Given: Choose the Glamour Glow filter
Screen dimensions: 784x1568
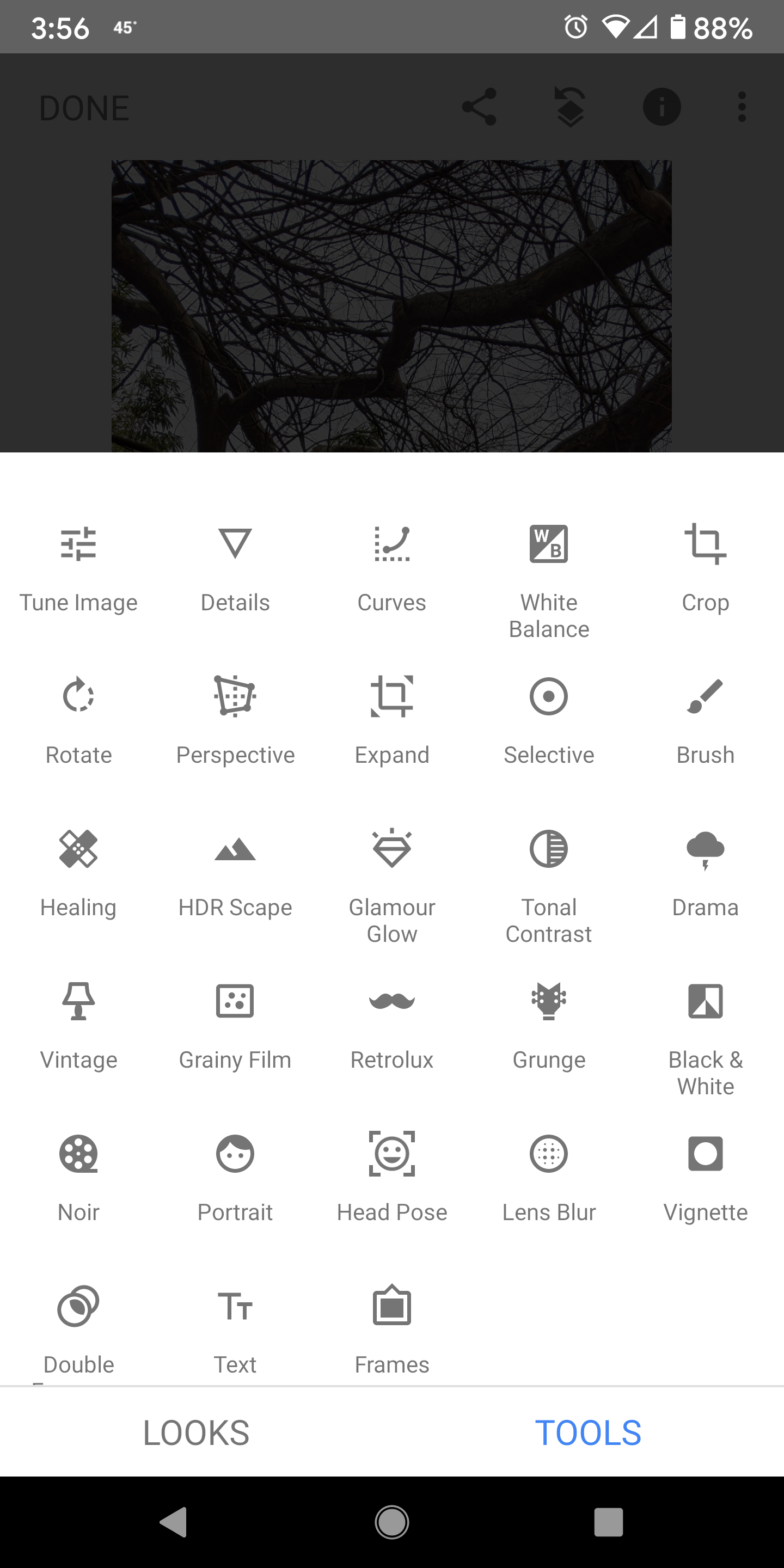Looking at the screenshot, I should [x=391, y=884].
